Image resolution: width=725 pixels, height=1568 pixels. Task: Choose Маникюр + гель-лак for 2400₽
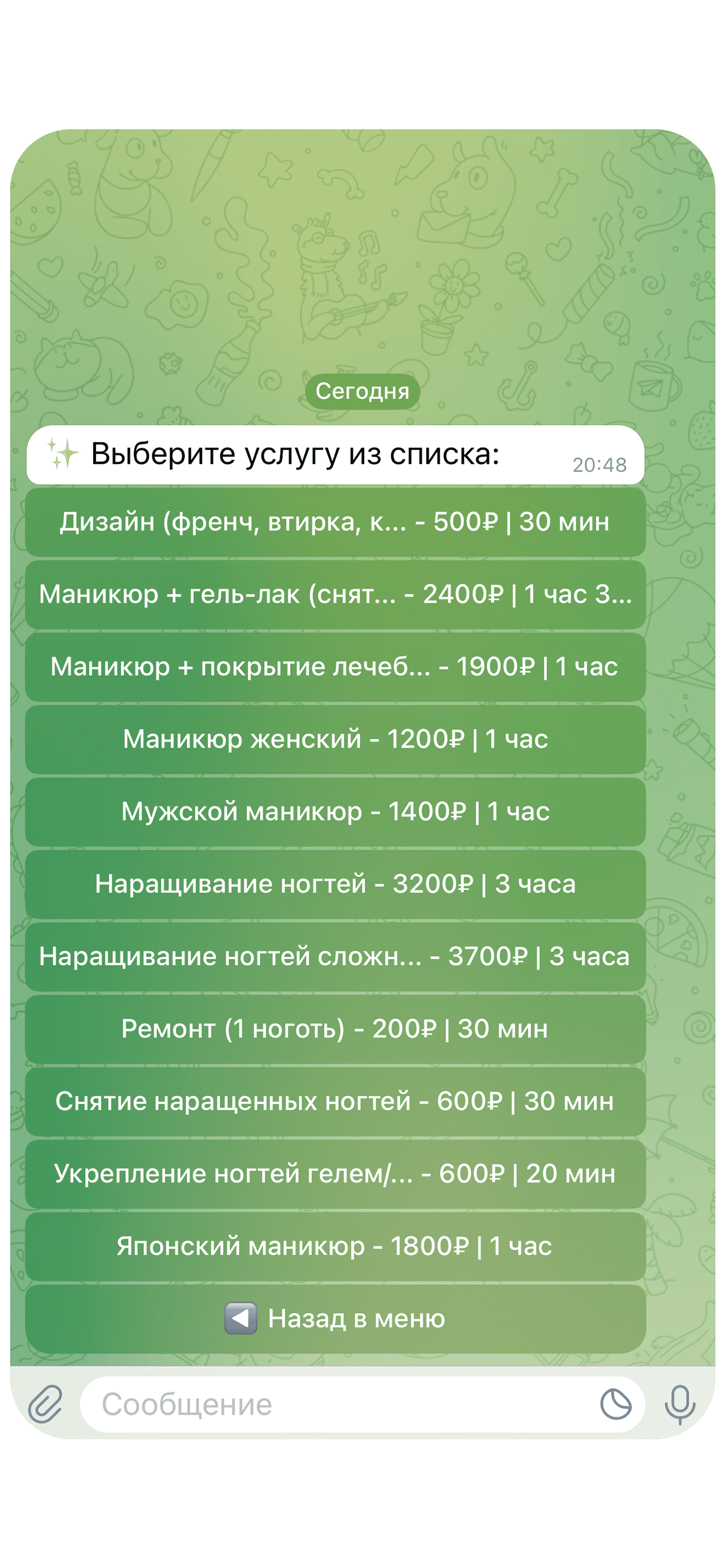[x=335, y=594]
